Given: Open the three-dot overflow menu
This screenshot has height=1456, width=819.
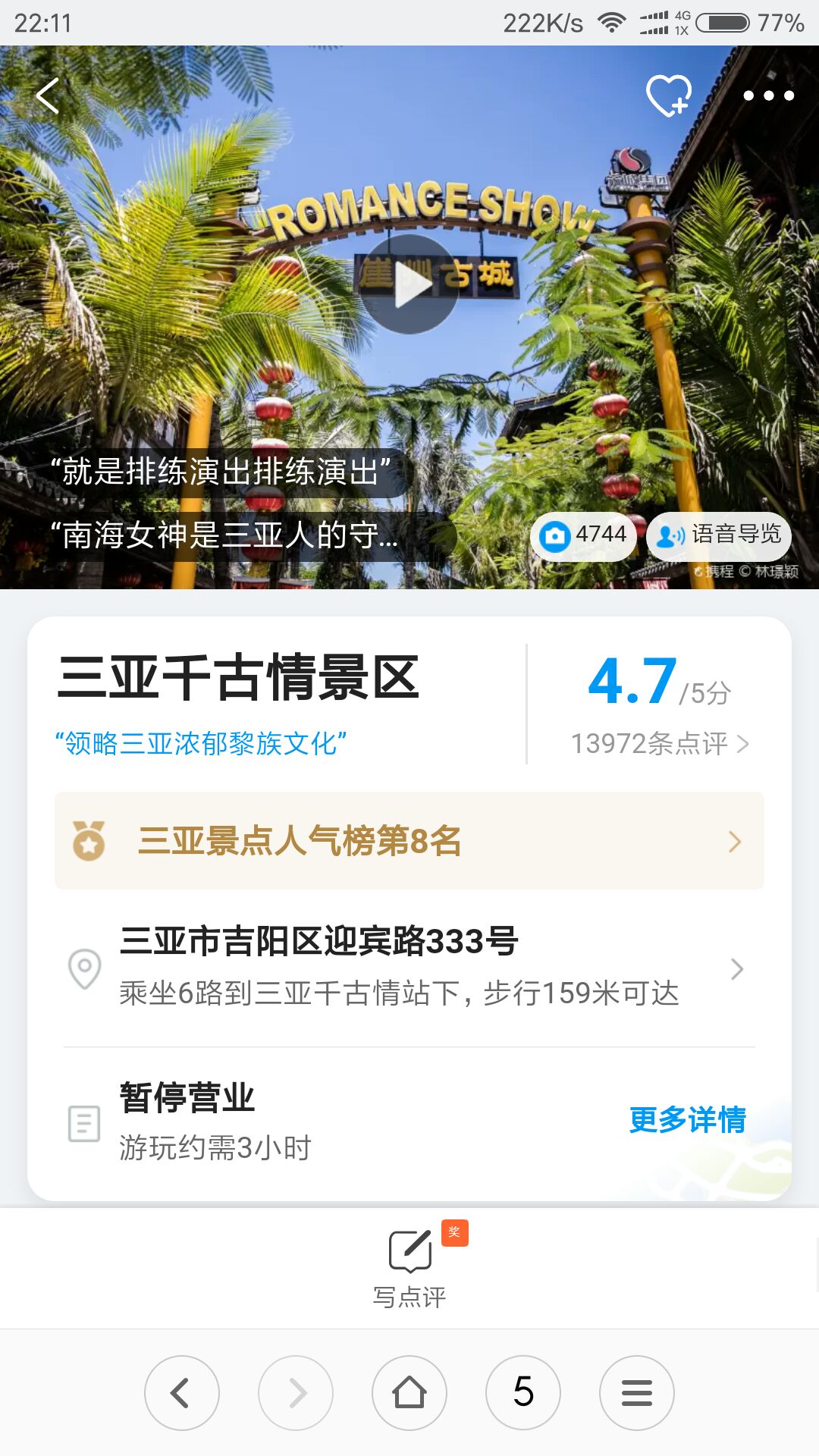Looking at the screenshot, I should pyautogui.click(x=768, y=96).
